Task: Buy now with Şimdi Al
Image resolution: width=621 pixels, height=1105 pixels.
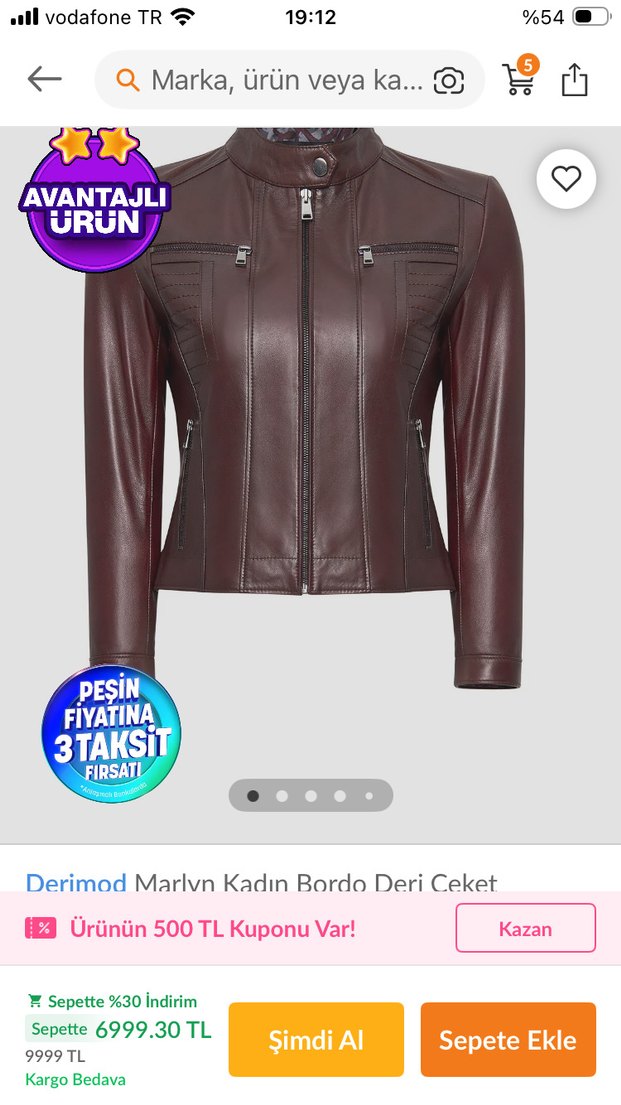Action: click(316, 1040)
